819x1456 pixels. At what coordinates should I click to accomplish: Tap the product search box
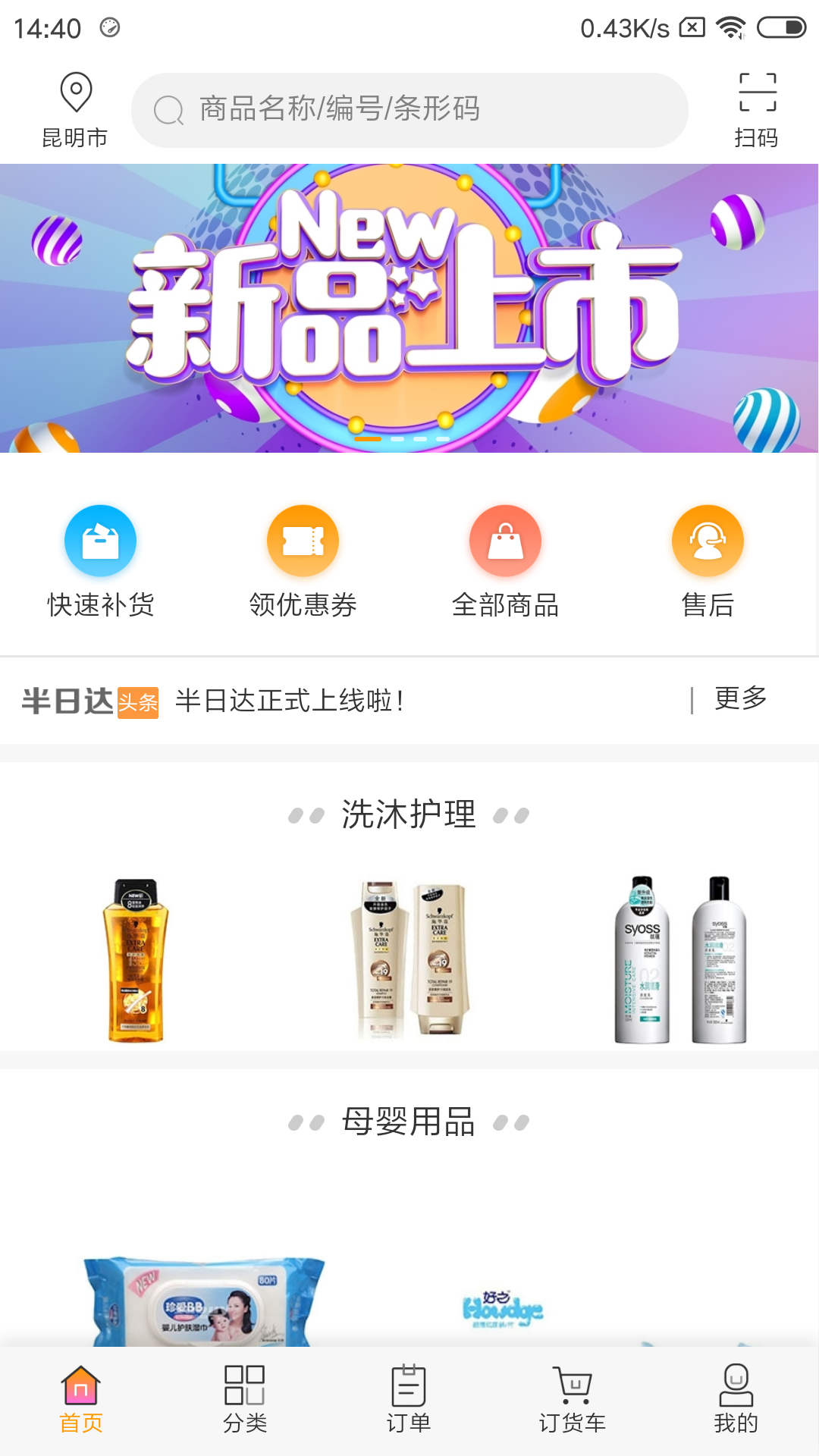click(x=409, y=110)
